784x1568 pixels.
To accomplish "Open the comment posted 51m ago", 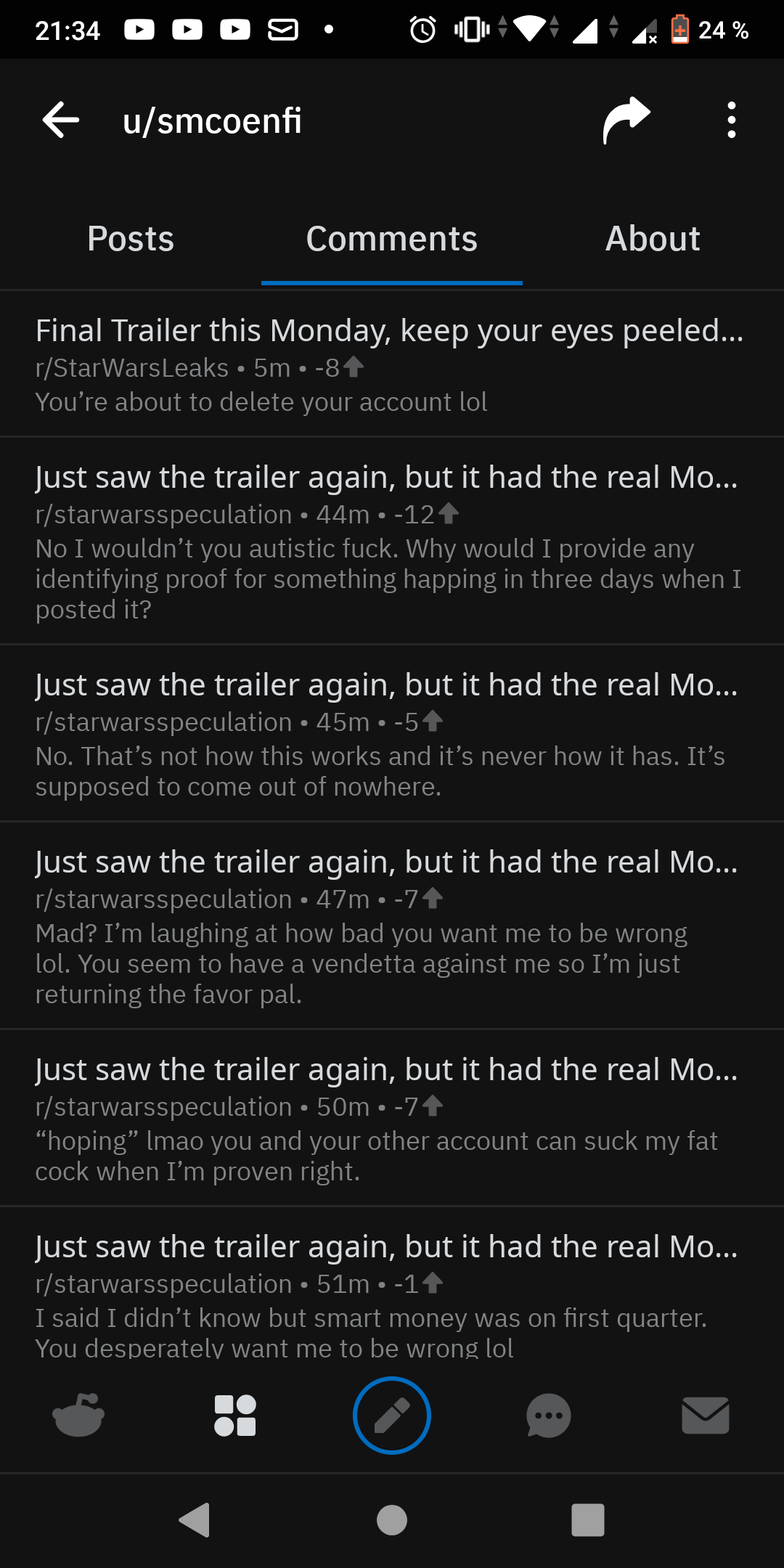I will pos(392,1283).
